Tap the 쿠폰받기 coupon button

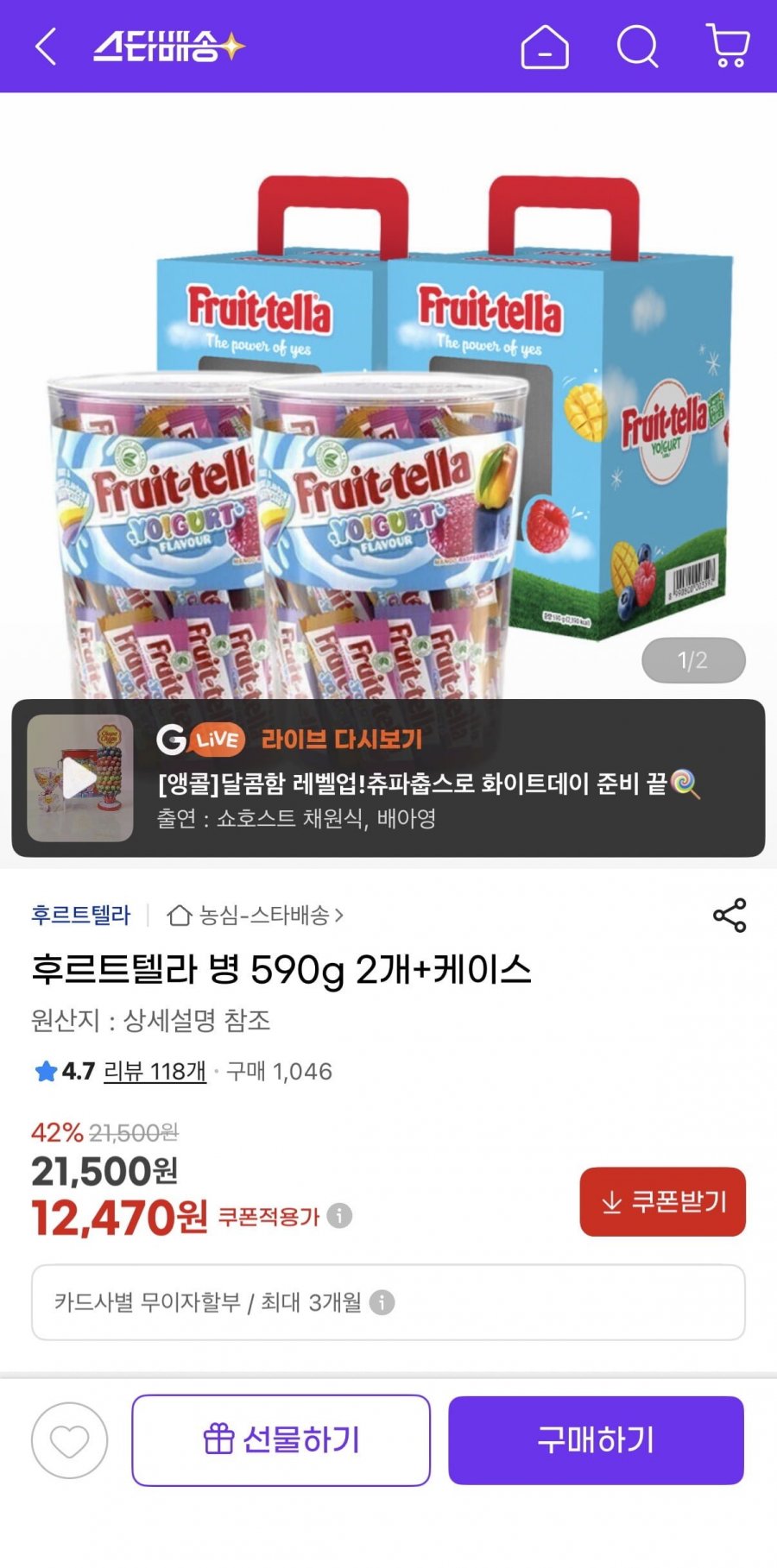click(662, 1201)
